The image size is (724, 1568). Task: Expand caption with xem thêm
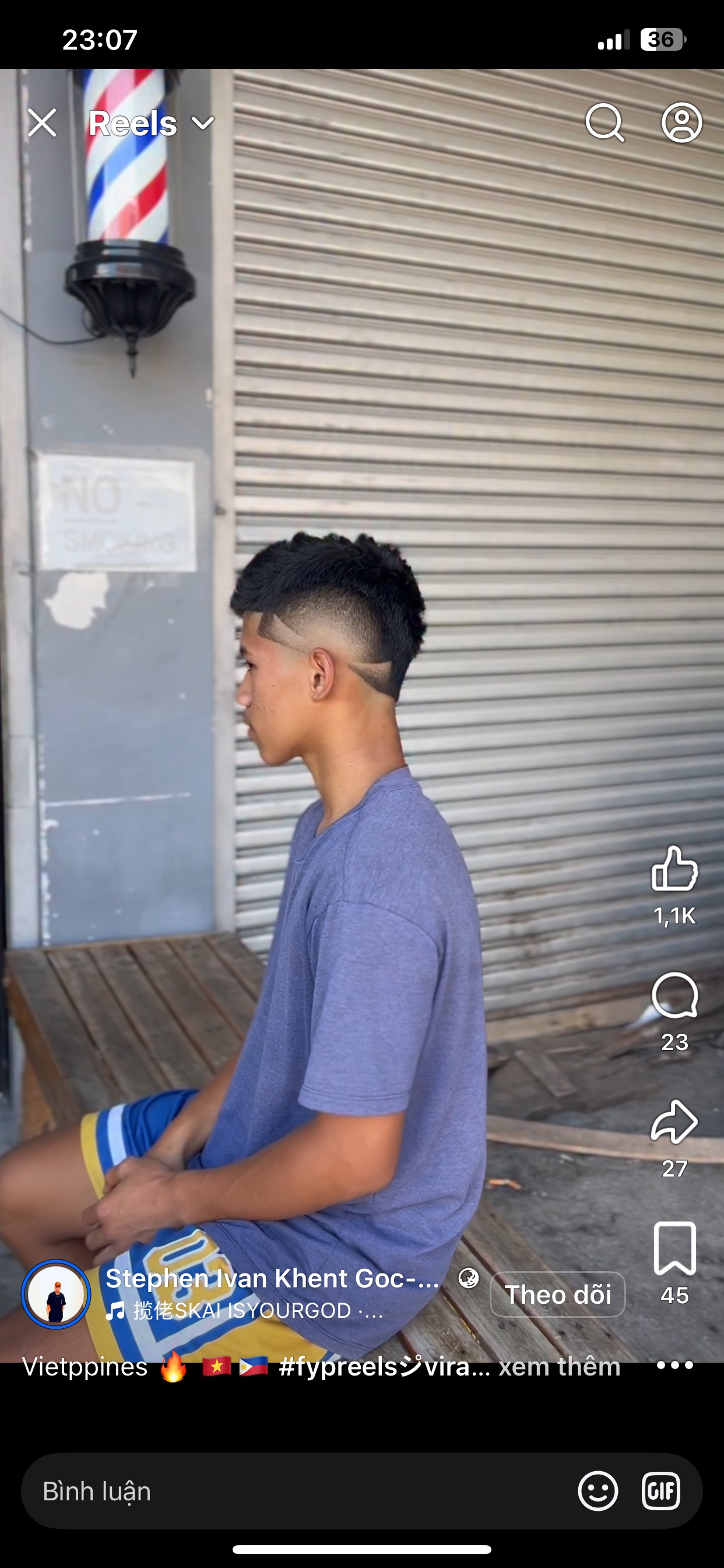(x=559, y=1367)
